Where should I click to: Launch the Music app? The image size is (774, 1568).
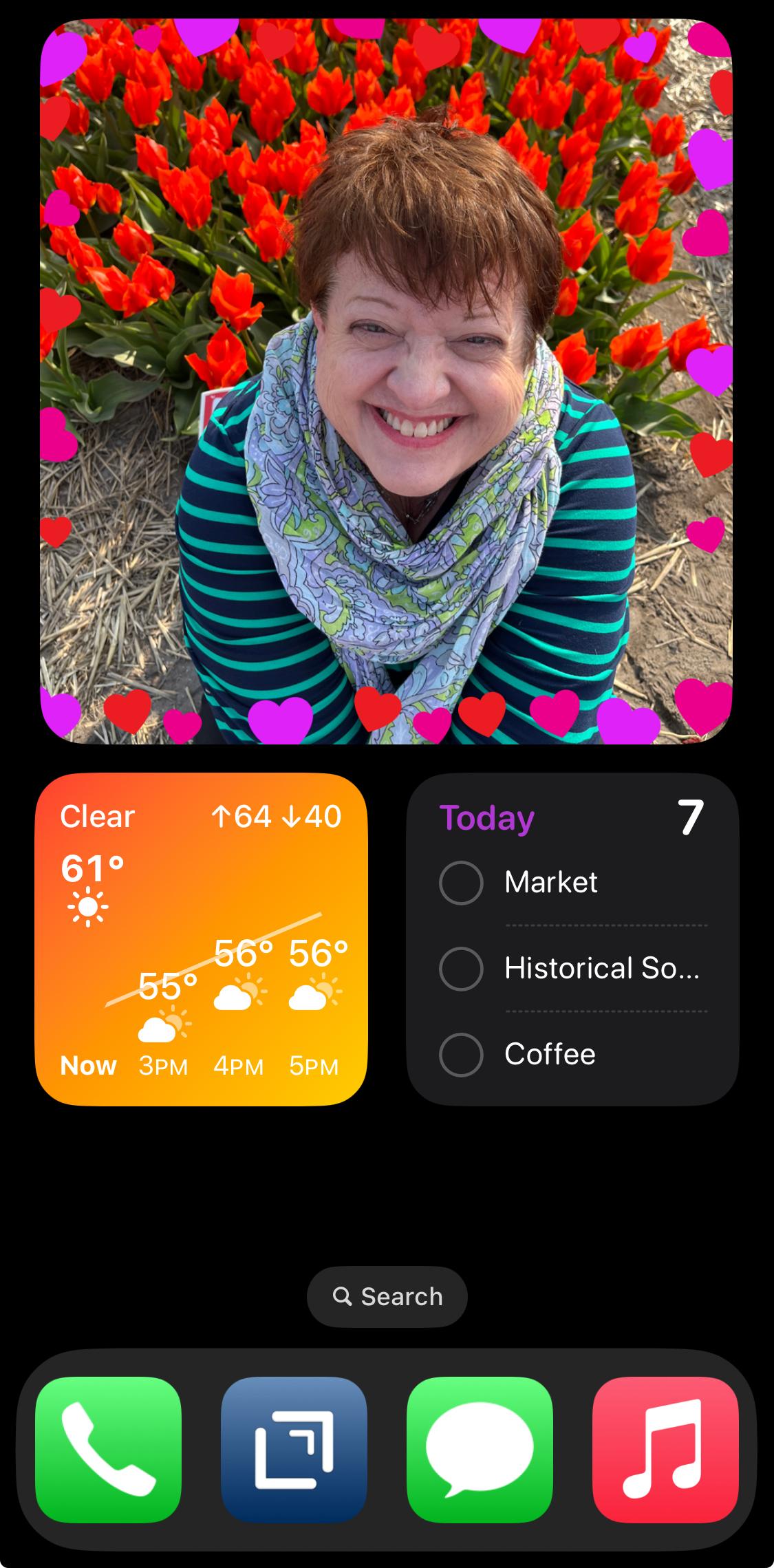point(665,1450)
